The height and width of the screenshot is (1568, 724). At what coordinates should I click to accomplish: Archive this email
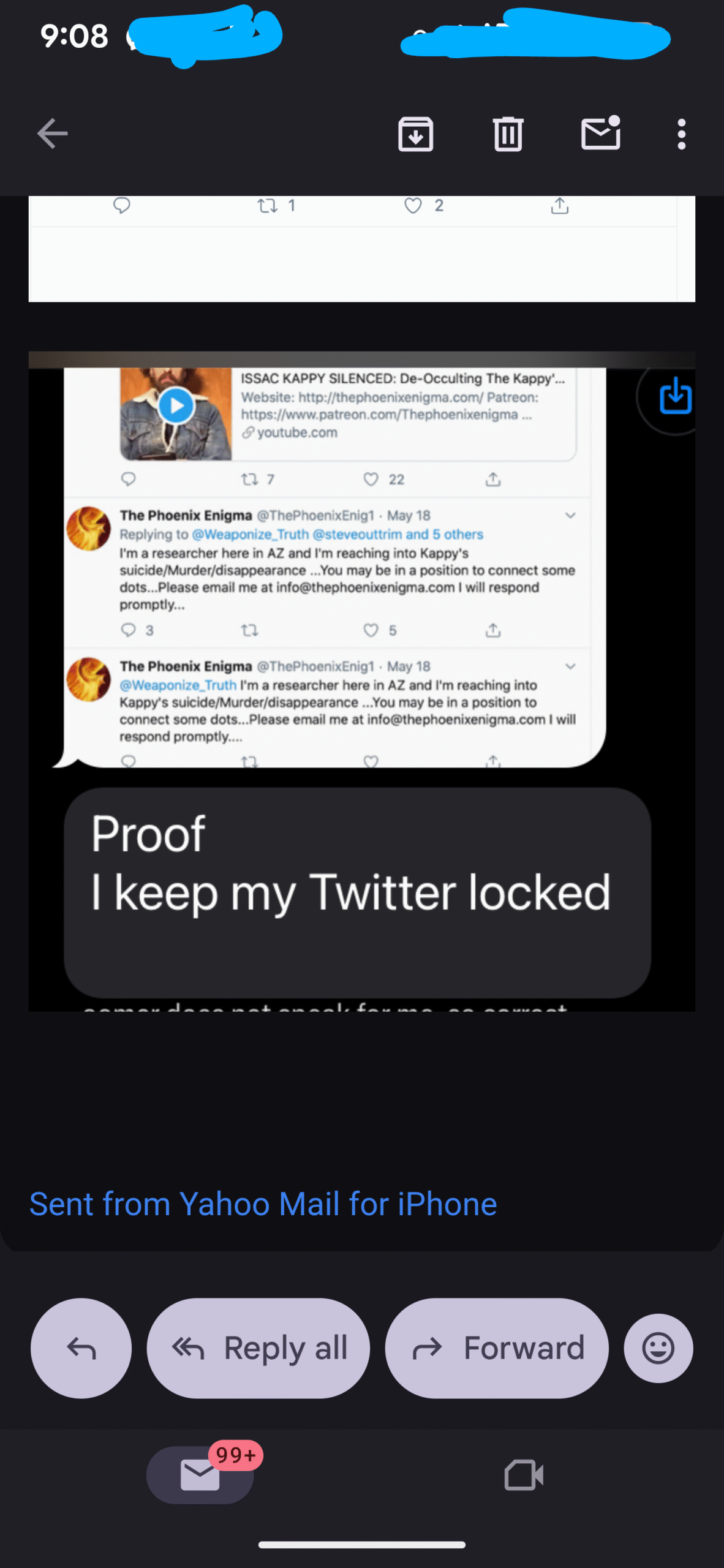(415, 134)
